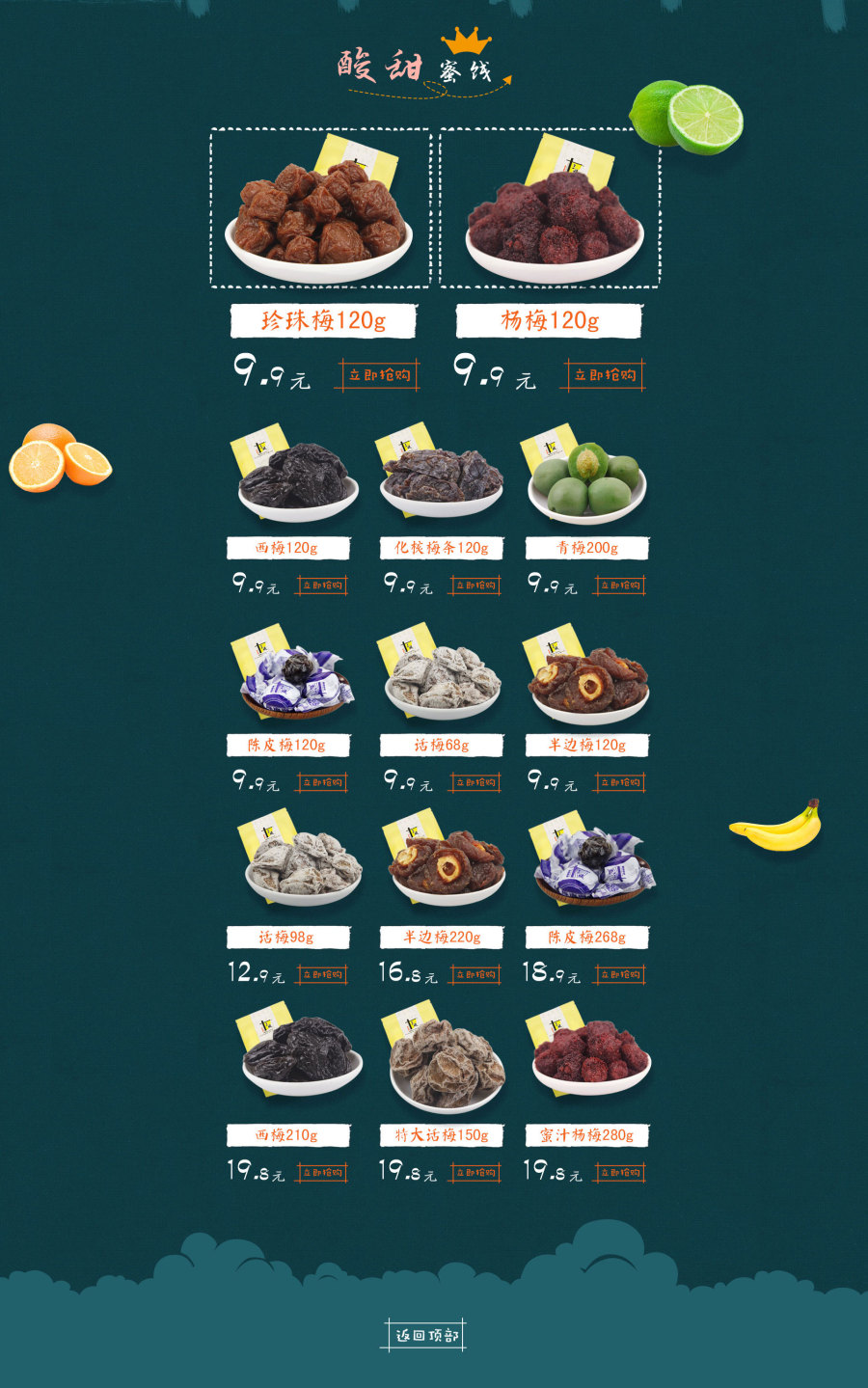868x1388 pixels.
Task: Tap 立即抢购 for 特大话梅150g
Action: [x=475, y=1173]
